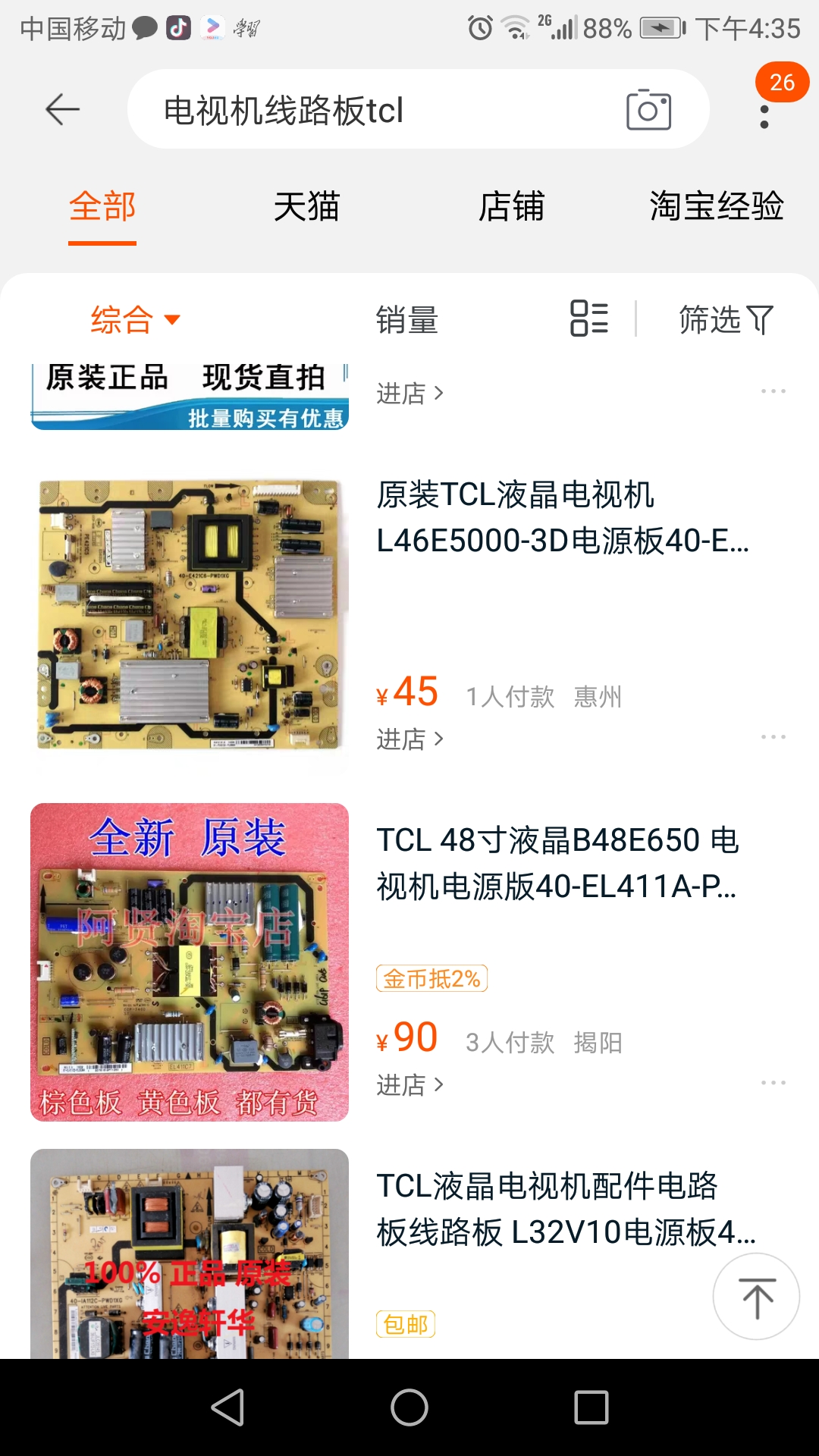
Task: Select the 全部 tab
Action: point(102,207)
